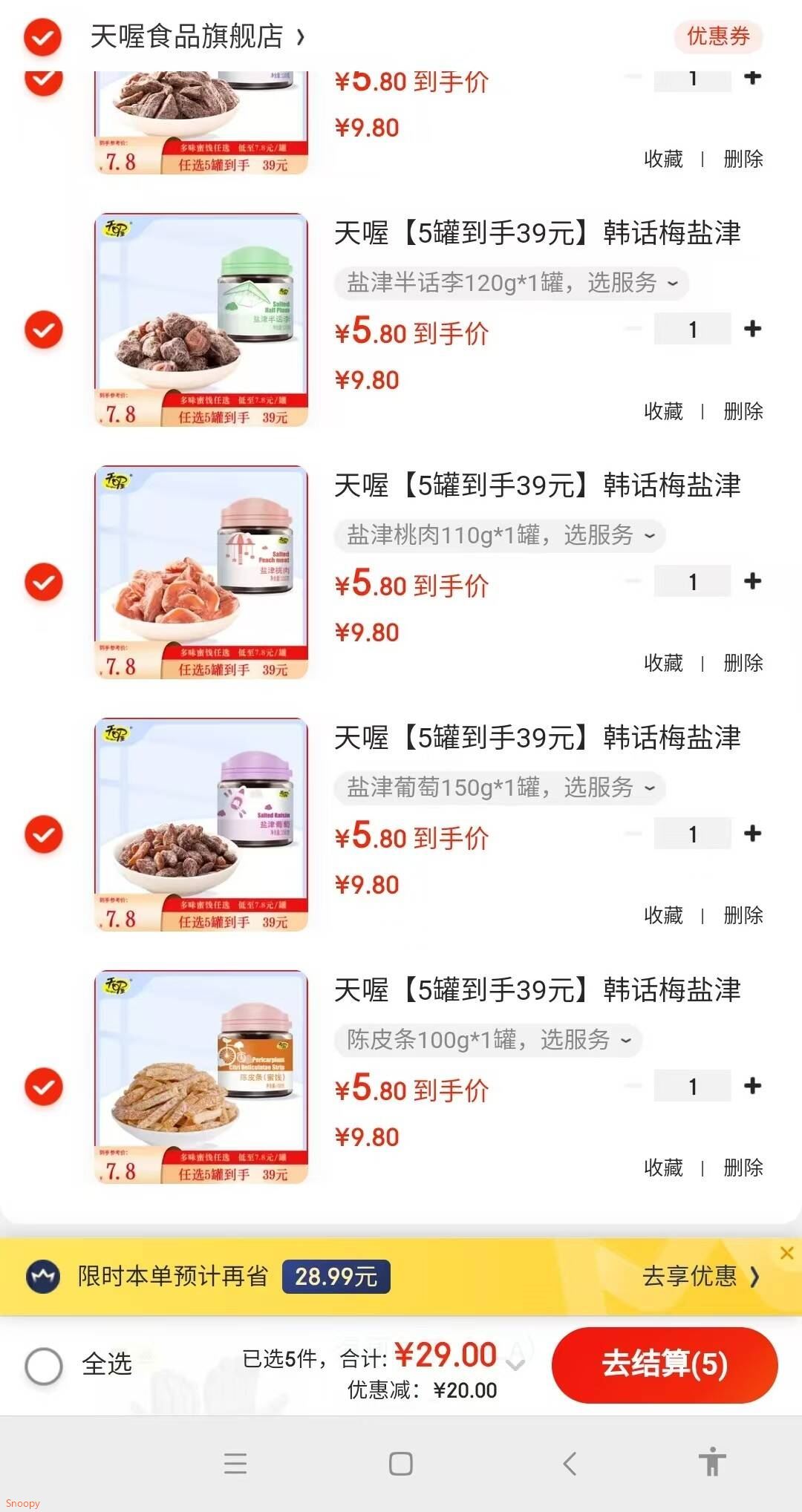Tap 收藏 on the 陈皮条 item
Viewport: 802px width, 1512px height.
pyautogui.click(x=662, y=1168)
